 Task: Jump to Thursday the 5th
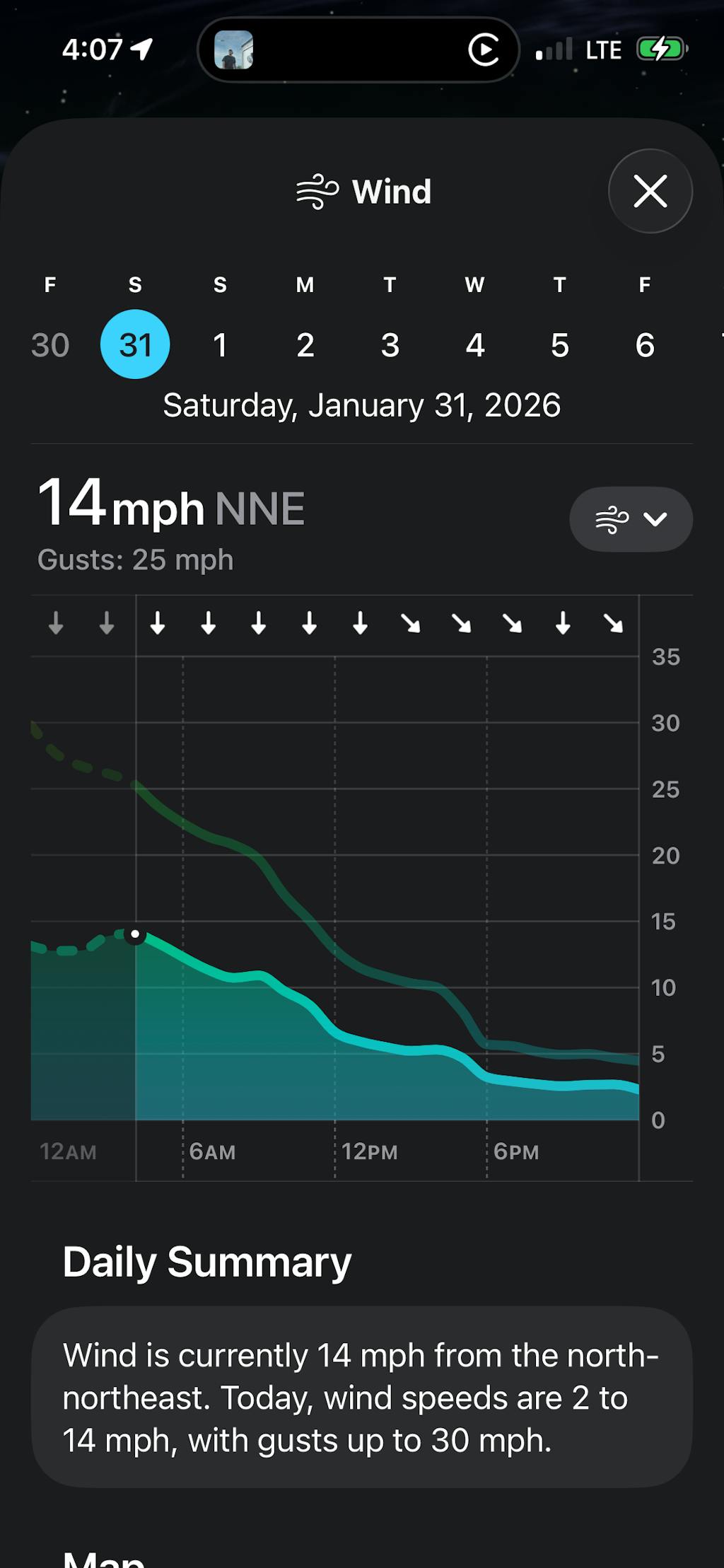(x=559, y=344)
